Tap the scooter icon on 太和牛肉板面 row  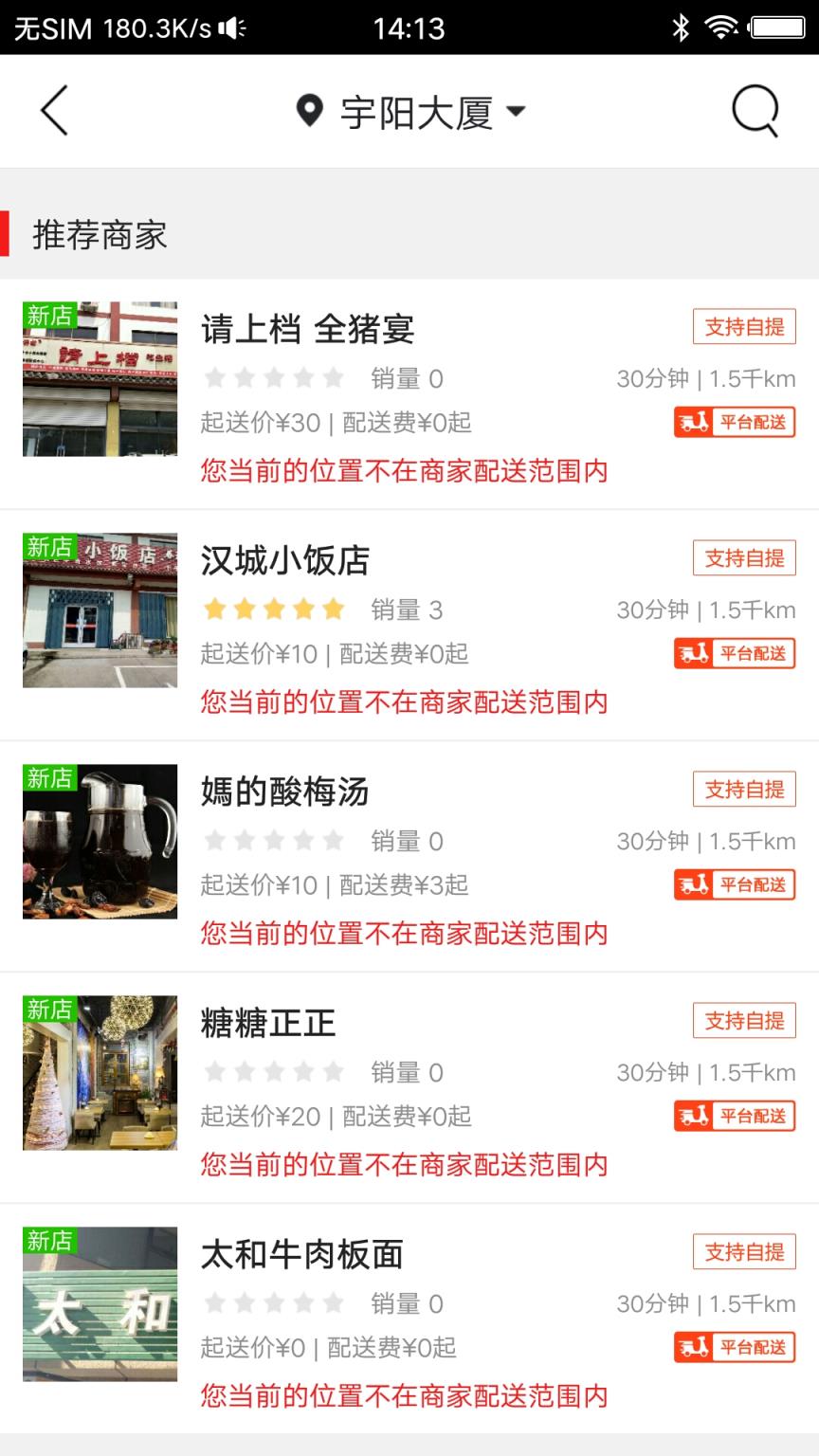point(693,1347)
